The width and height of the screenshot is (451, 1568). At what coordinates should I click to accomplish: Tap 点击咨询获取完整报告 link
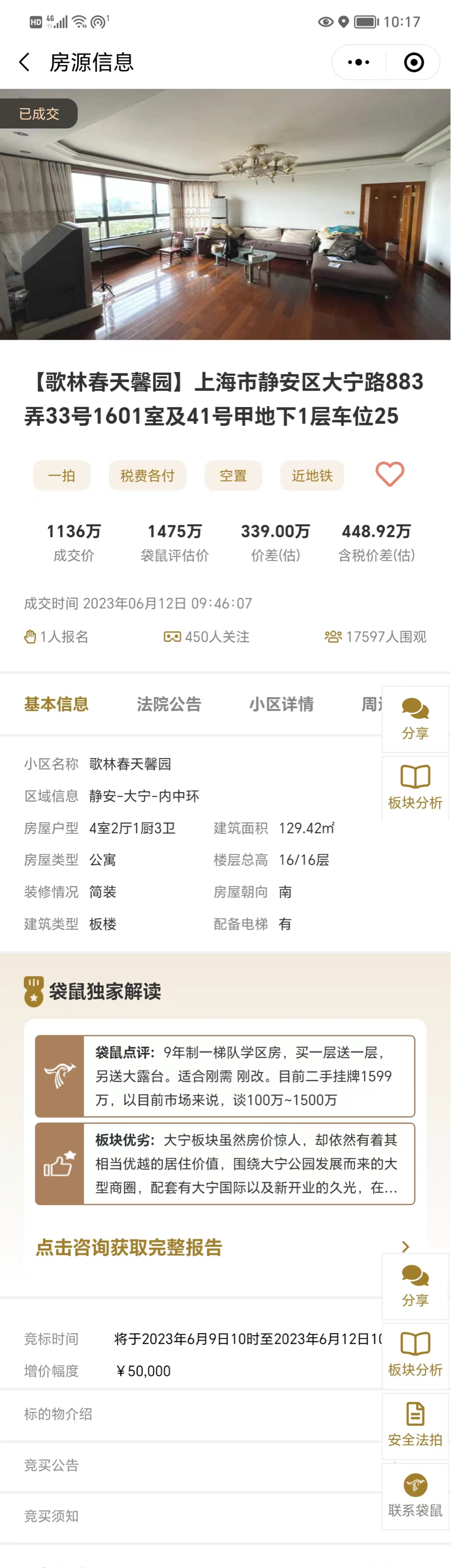129,1247
